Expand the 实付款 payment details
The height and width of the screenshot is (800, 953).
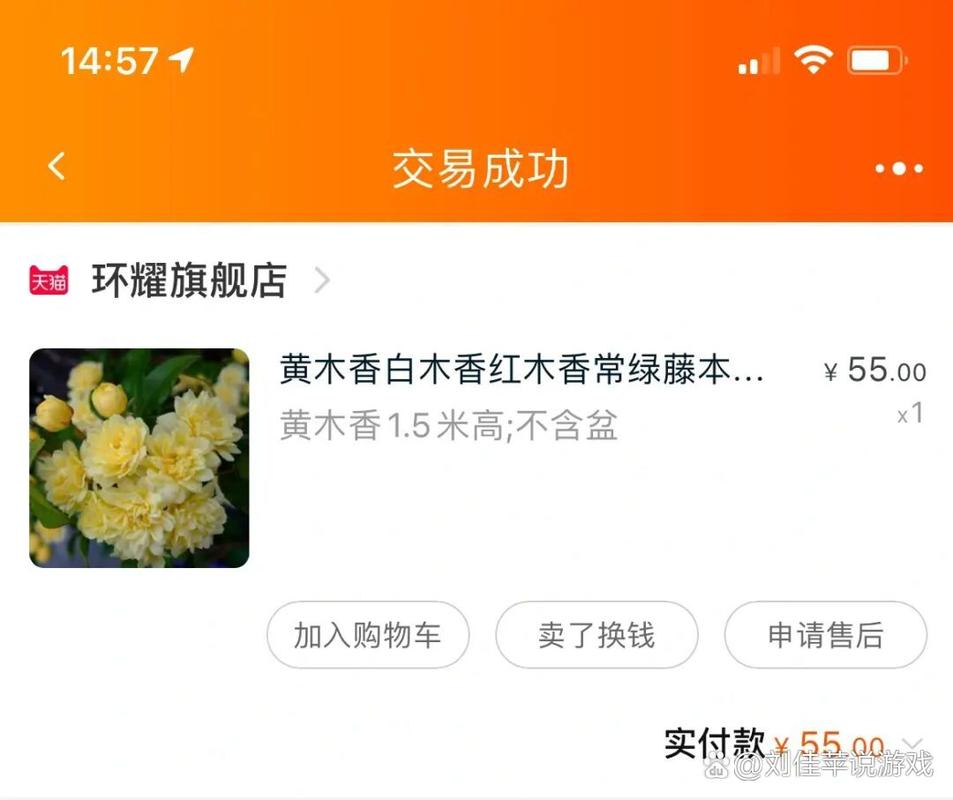tap(912, 743)
